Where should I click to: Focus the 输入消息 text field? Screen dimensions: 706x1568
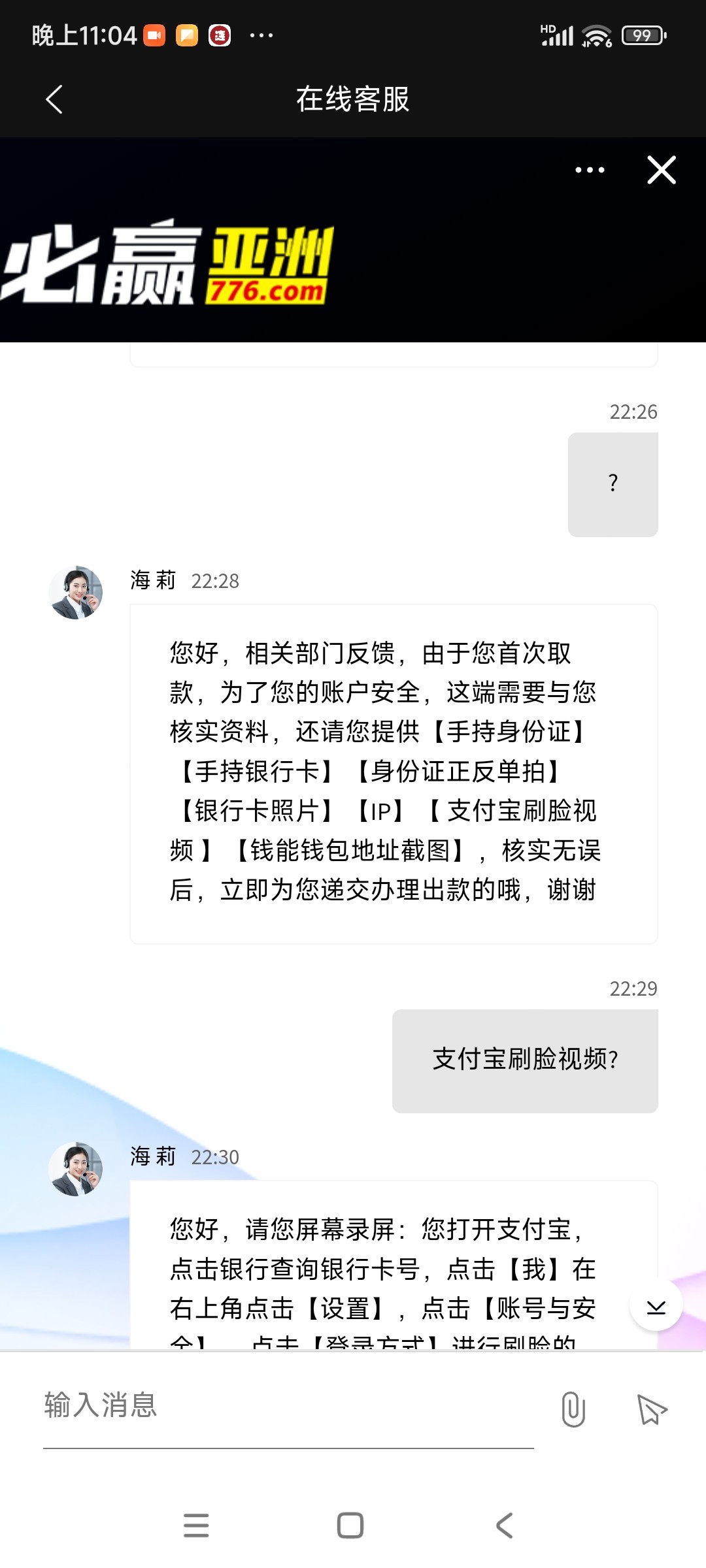(x=288, y=1405)
